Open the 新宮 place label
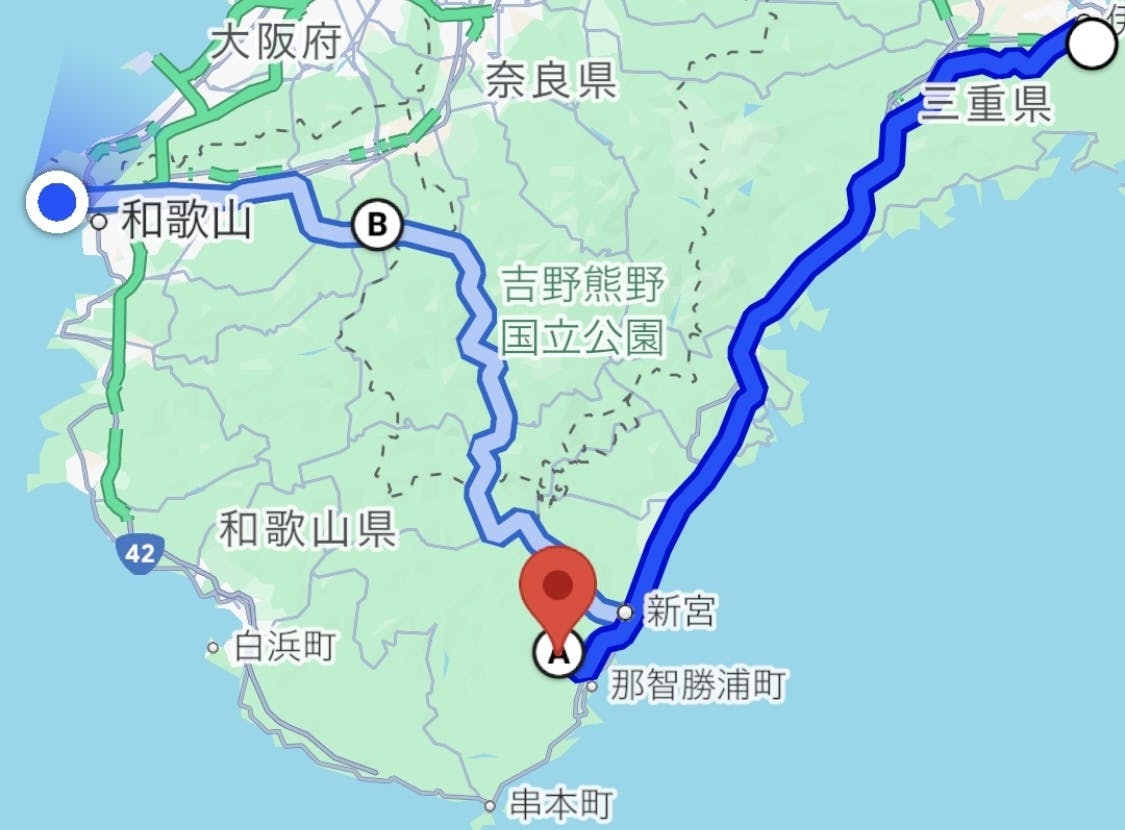This screenshot has height=830, width=1125. click(x=680, y=611)
